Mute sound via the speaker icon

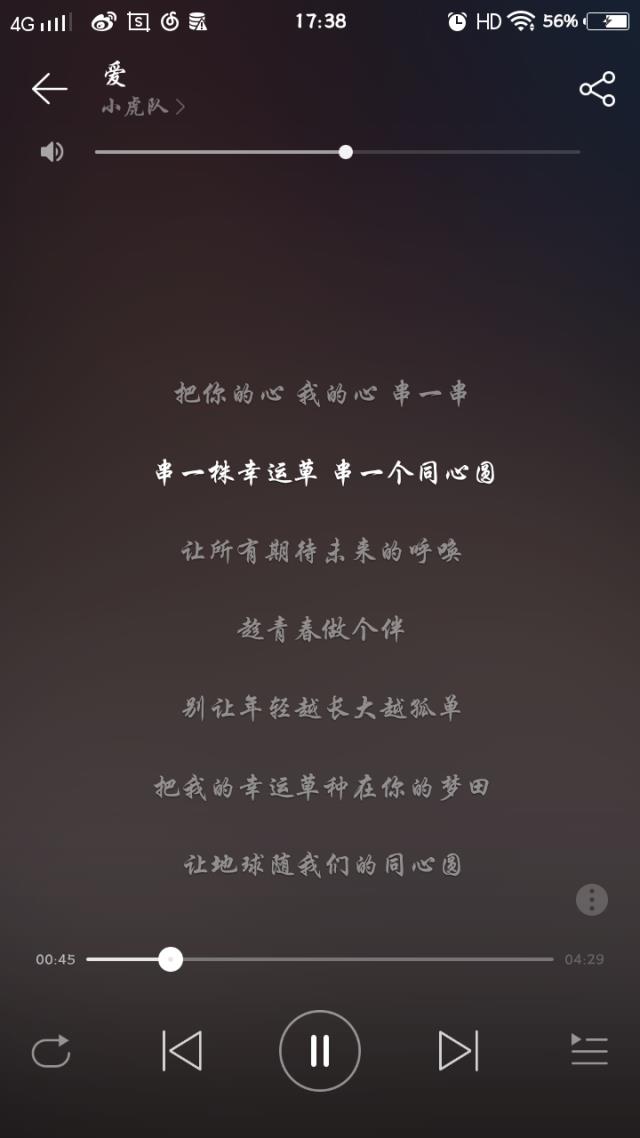[52, 152]
